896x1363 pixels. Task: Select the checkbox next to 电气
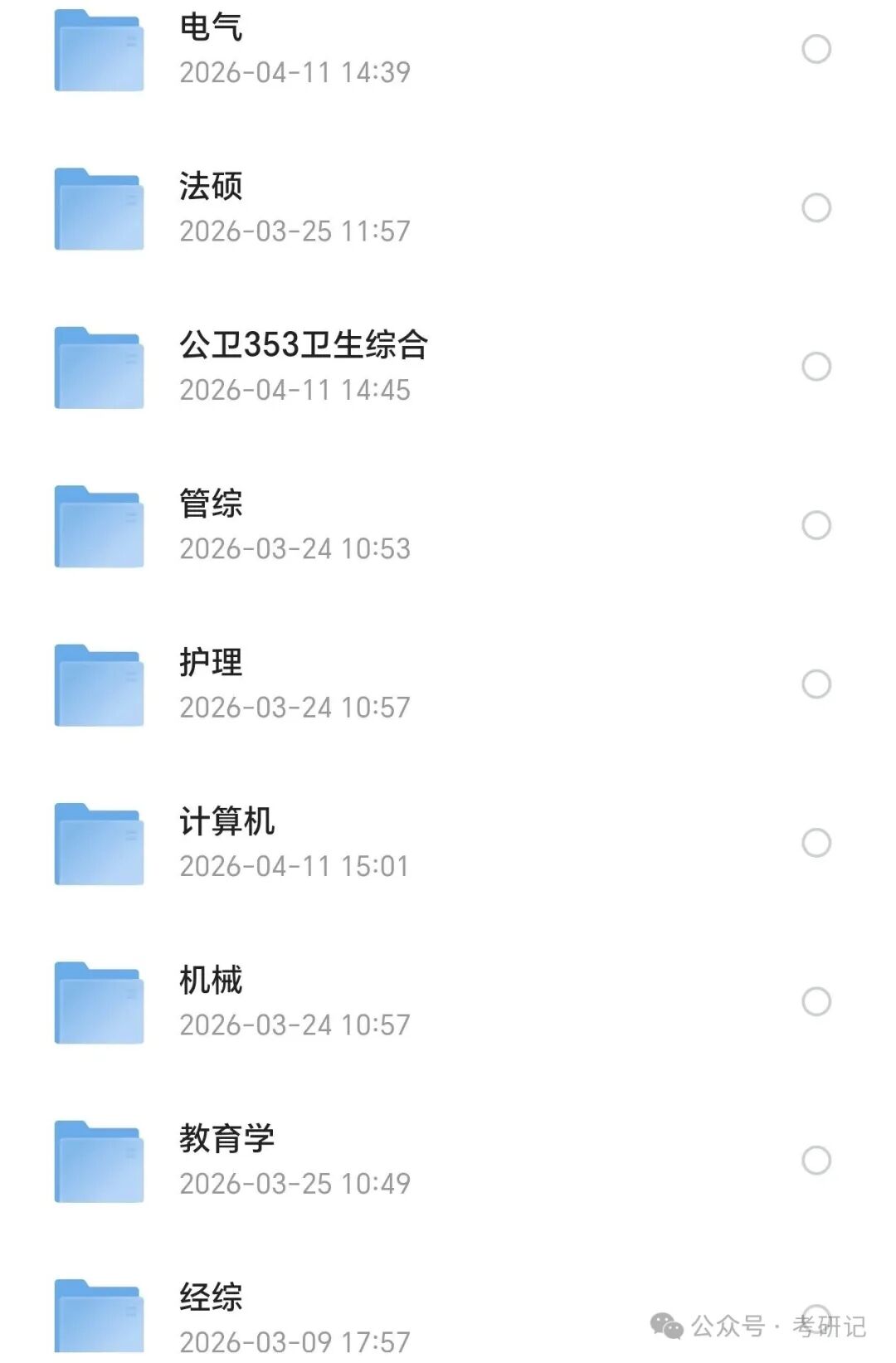tap(816, 50)
